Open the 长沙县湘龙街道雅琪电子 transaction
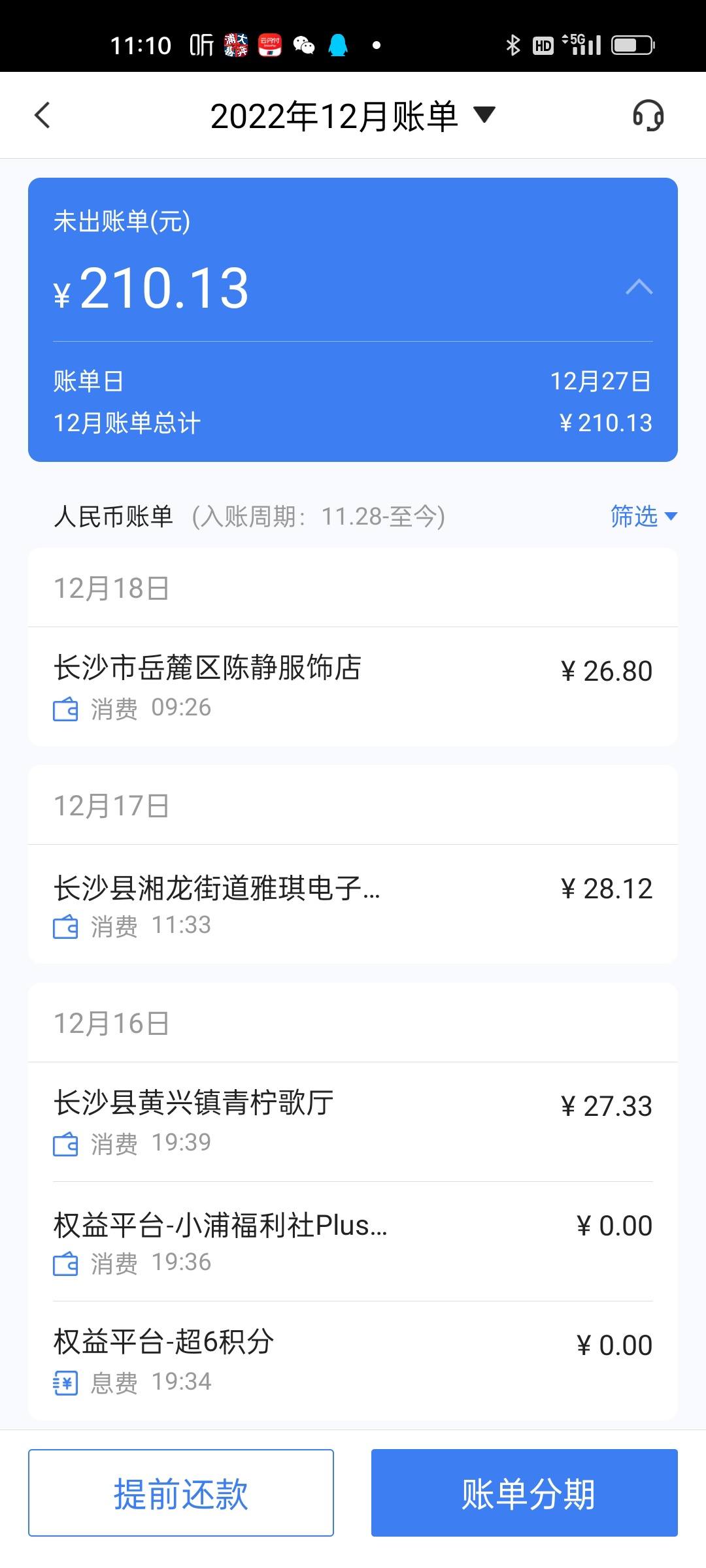This screenshot has width=706, height=1568. [x=353, y=904]
